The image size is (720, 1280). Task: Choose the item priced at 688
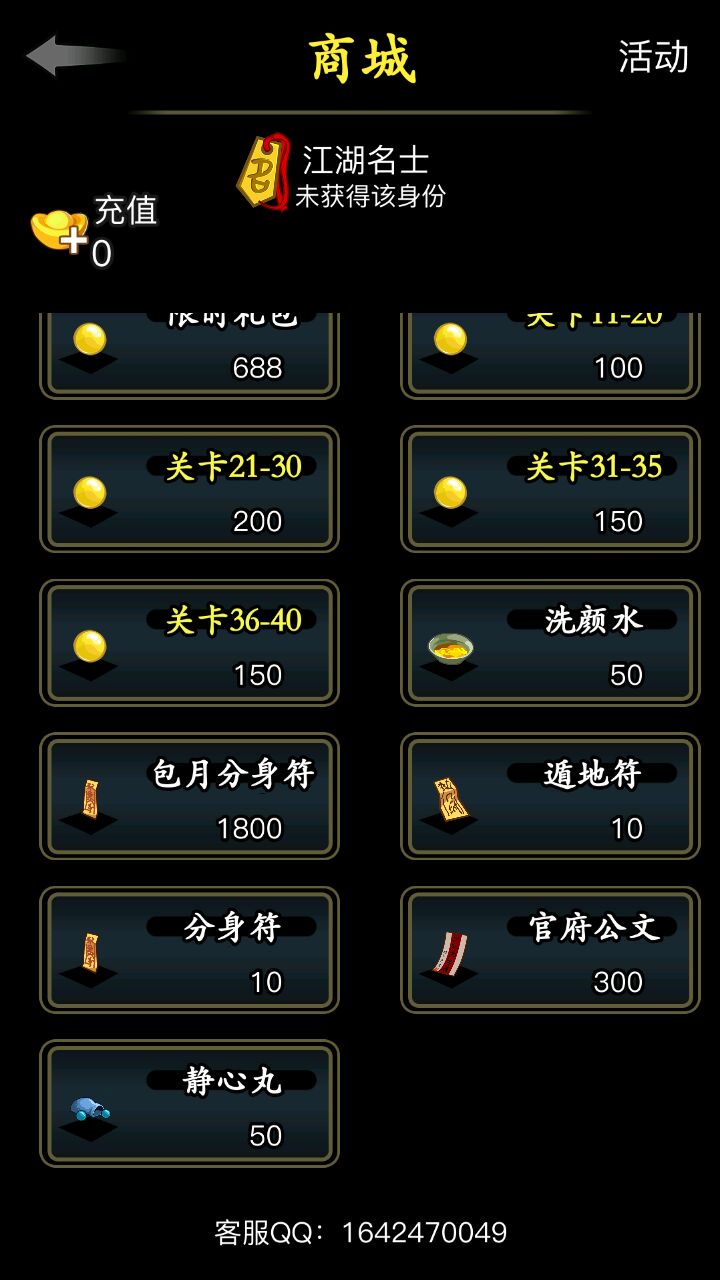(189, 354)
